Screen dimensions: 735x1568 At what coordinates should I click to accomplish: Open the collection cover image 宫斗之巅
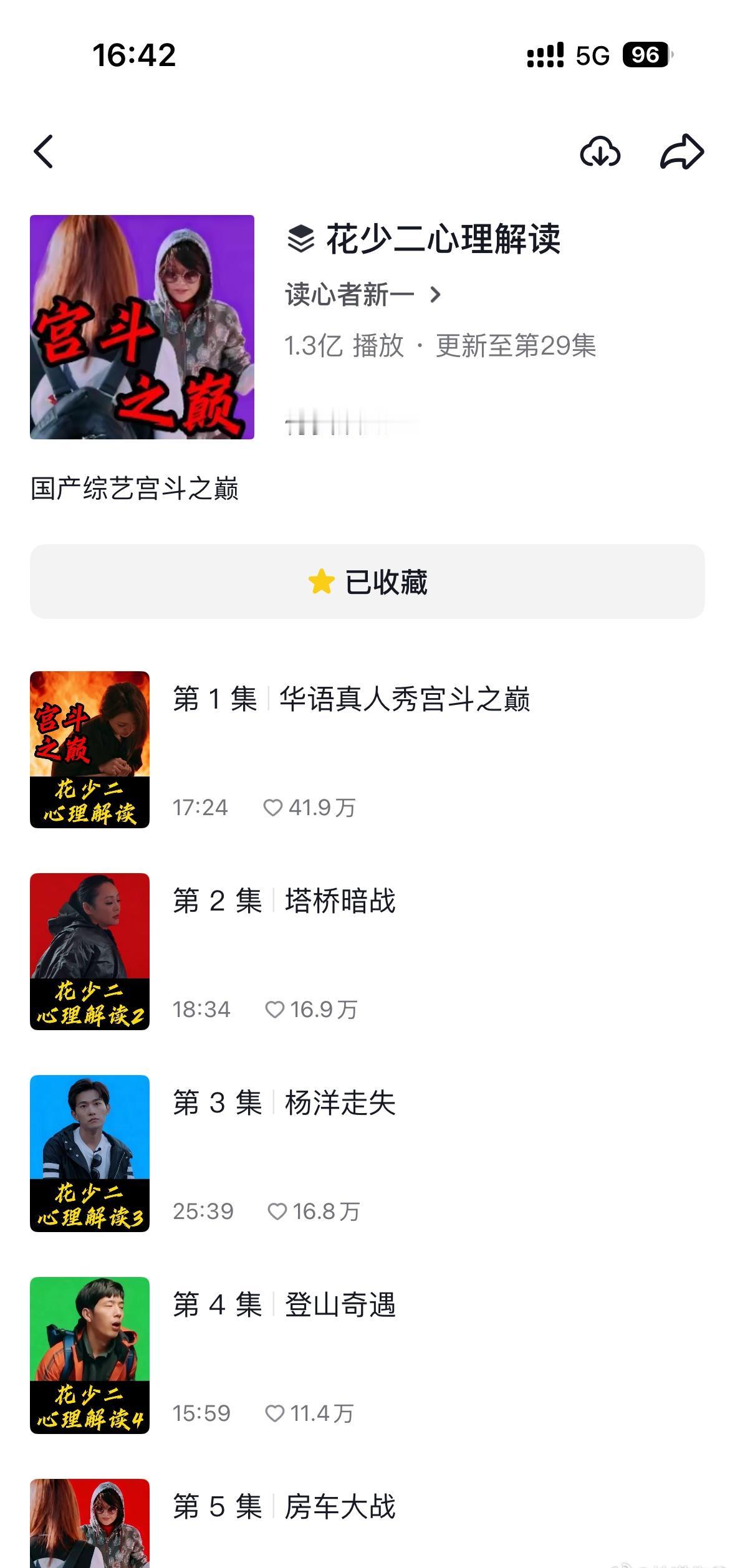tap(142, 327)
